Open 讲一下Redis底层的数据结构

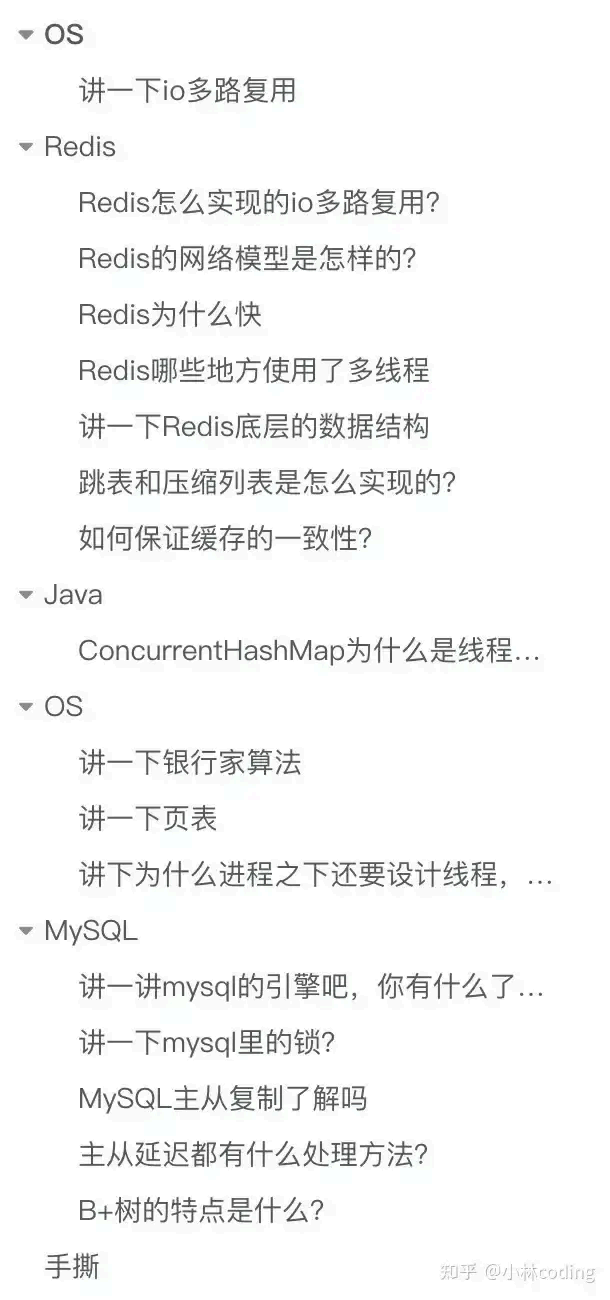click(254, 427)
